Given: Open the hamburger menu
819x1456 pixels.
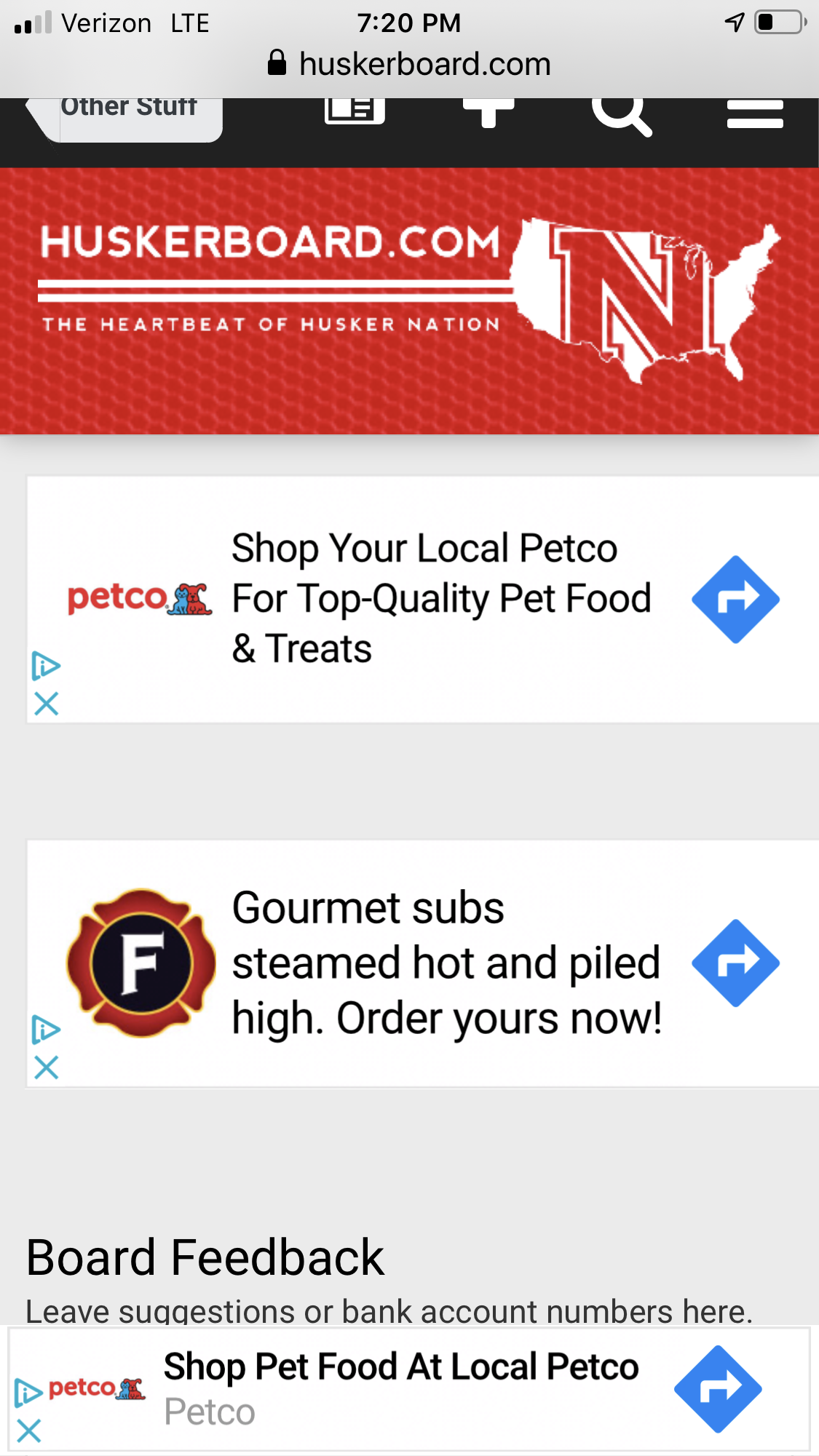Looking at the screenshot, I should point(755,114).
